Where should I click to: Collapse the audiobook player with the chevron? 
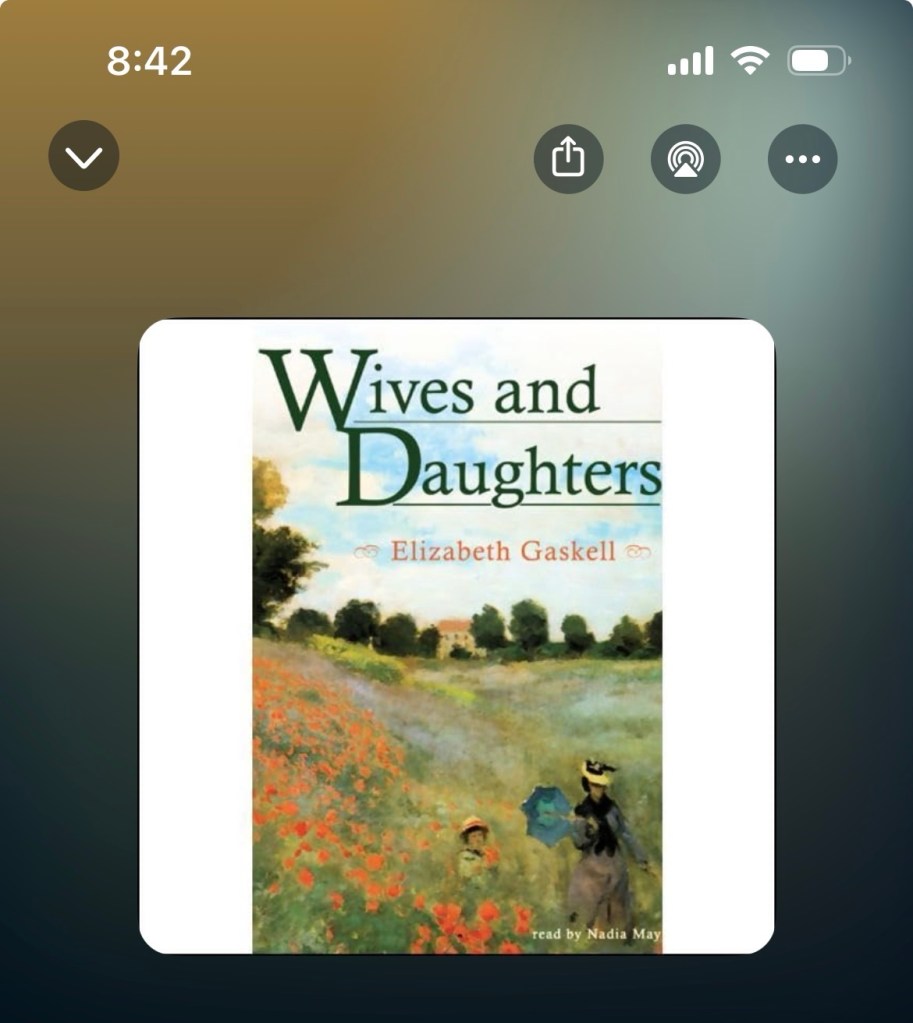click(x=84, y=156)
